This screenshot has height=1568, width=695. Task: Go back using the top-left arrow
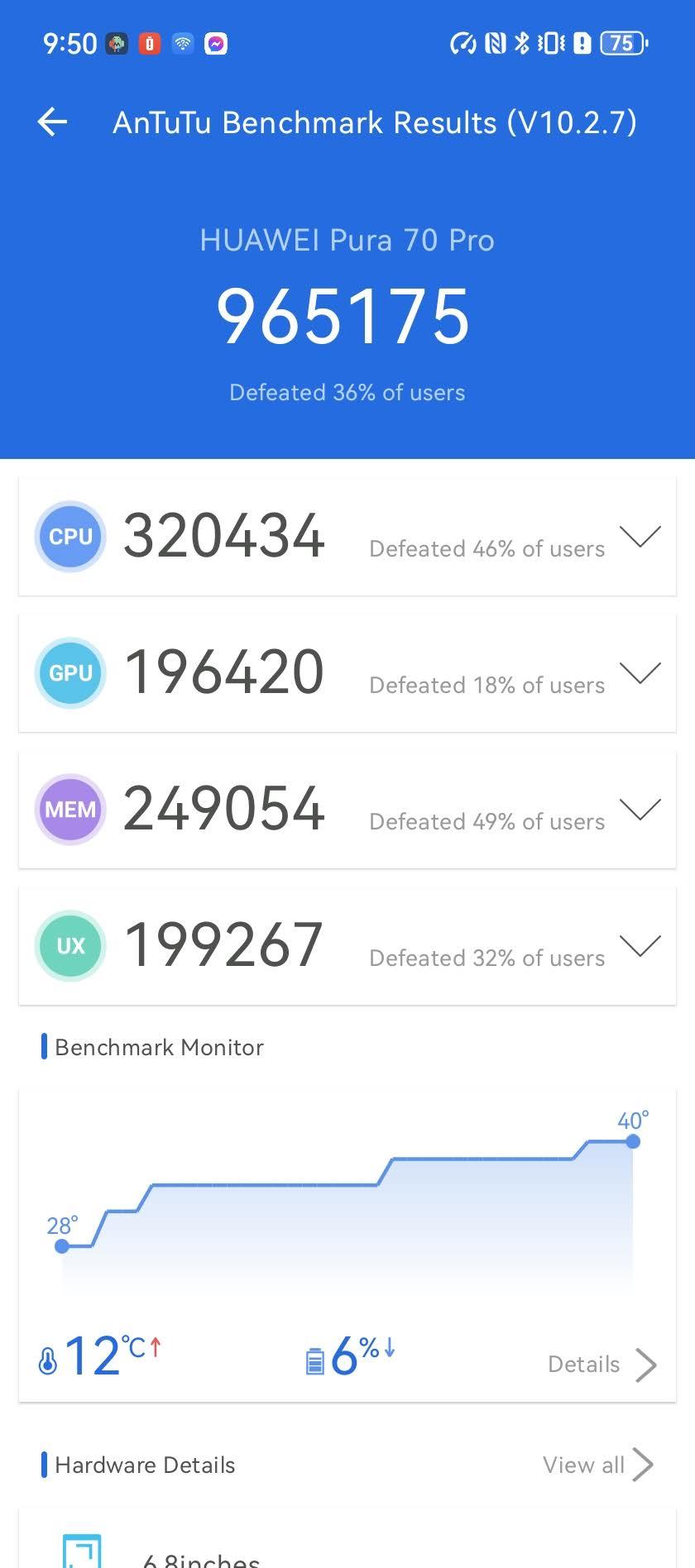[52, 122]
